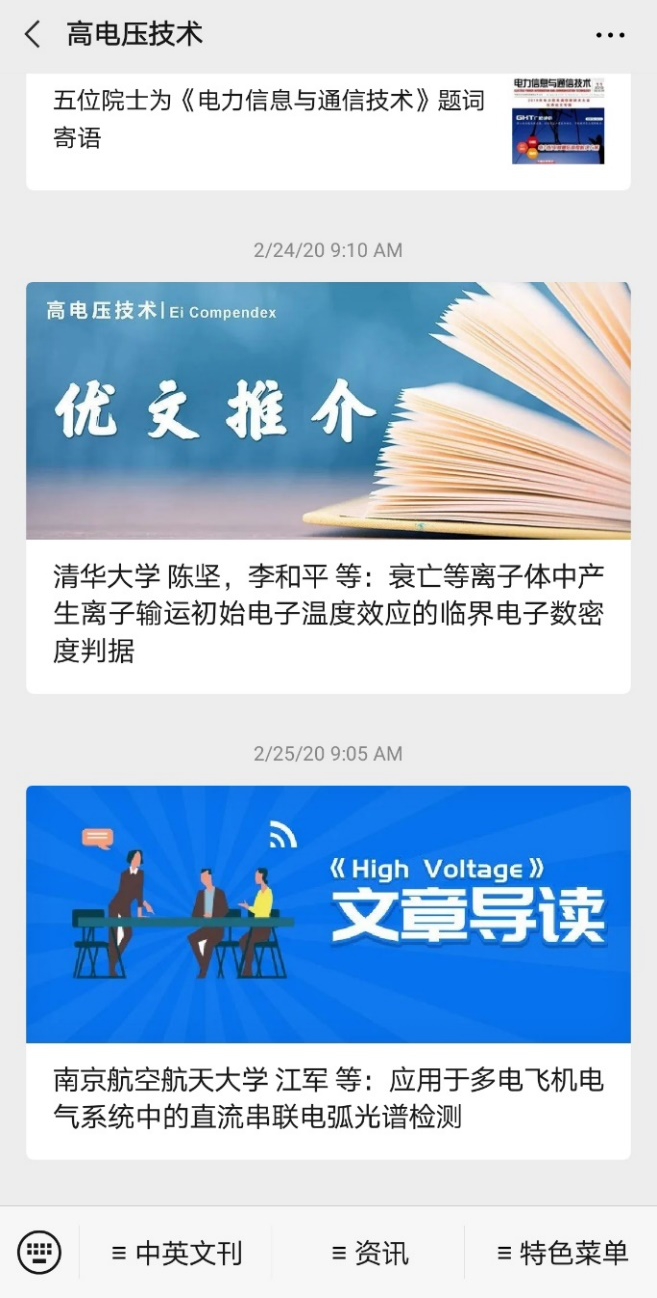This screenshot has width=657, height=1298.
Task: Expand the 中英文刊 menu
Action: click(x=176, y=1253)
